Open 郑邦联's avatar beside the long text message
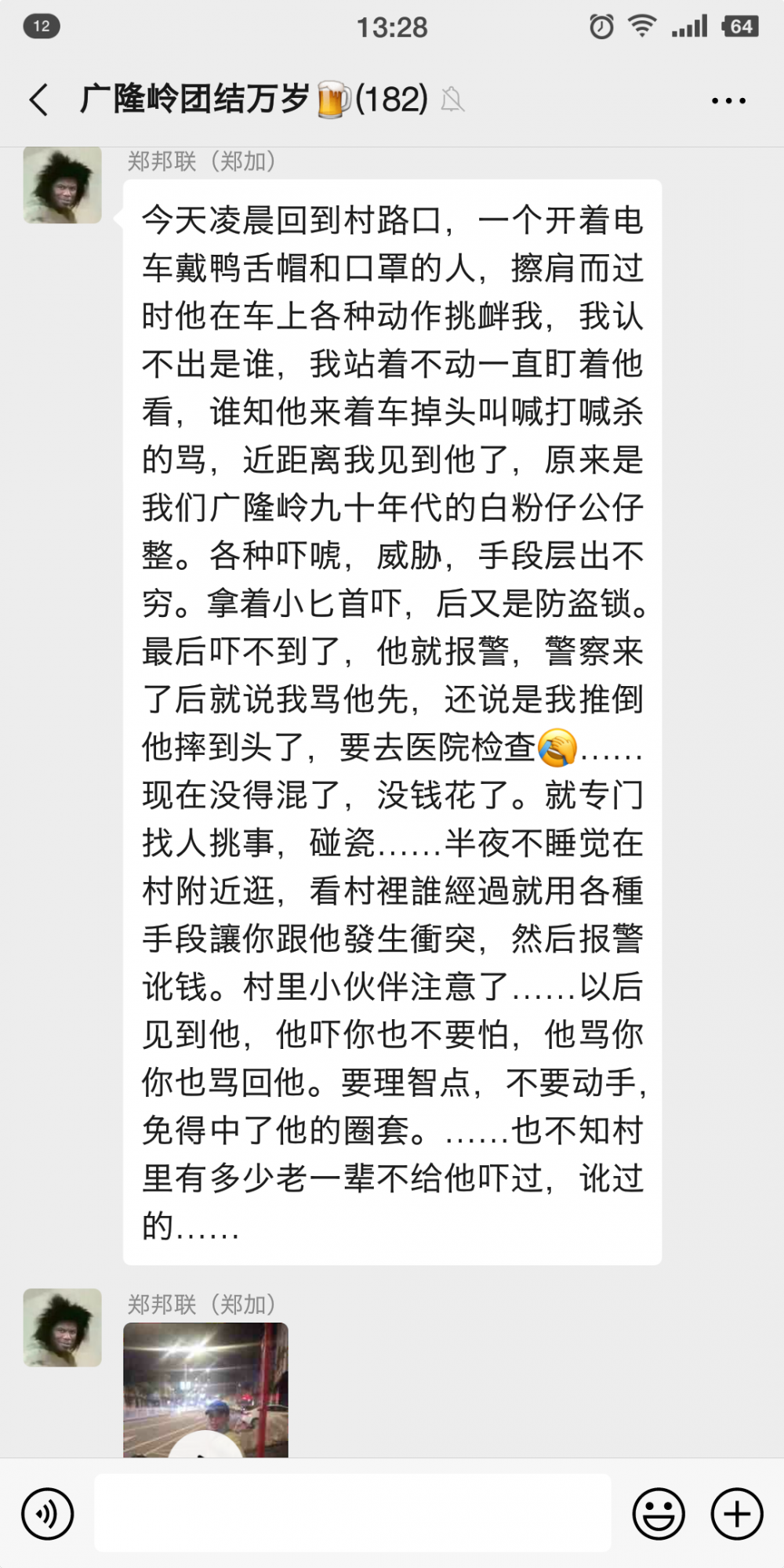 click(x=63, y=185)
